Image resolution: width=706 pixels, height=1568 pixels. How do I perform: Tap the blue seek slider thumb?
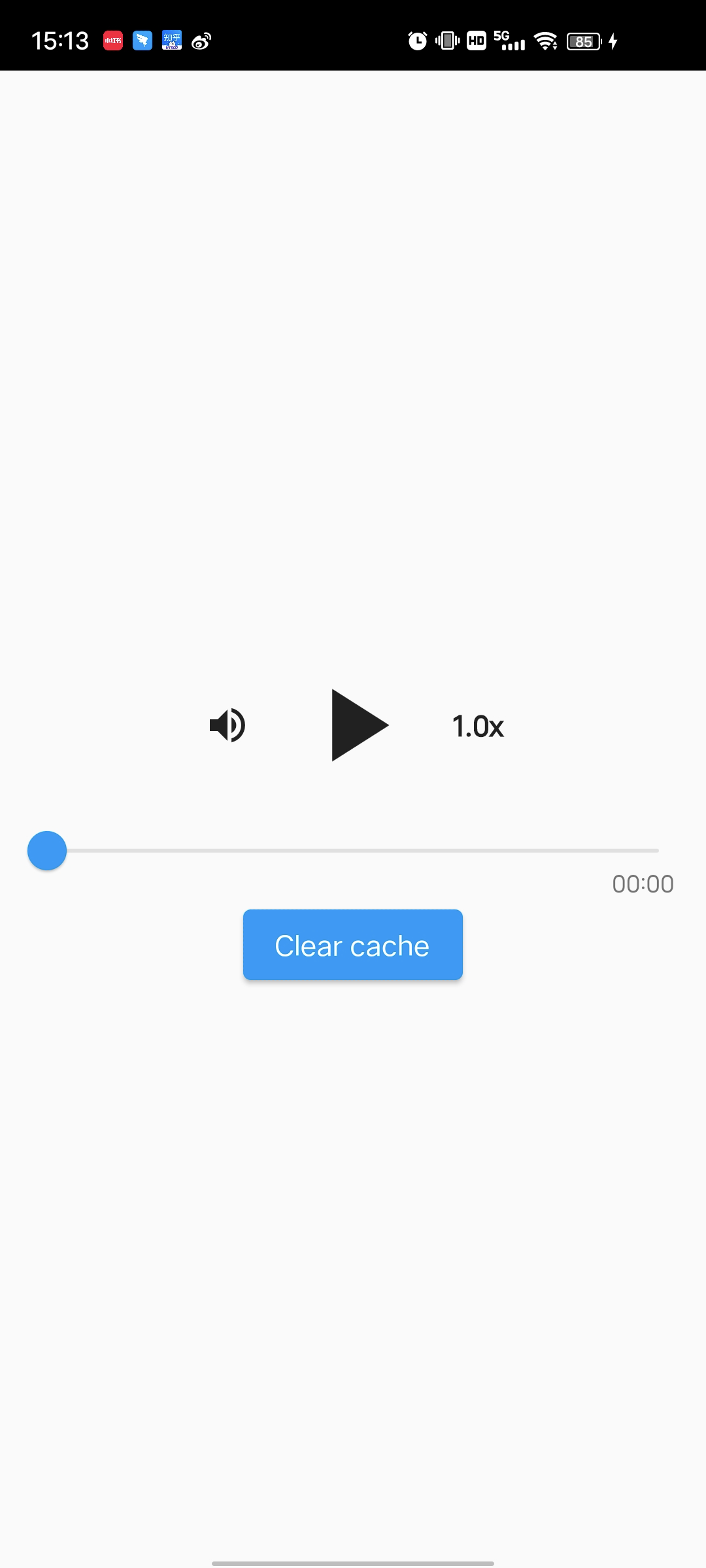(47, 851)
